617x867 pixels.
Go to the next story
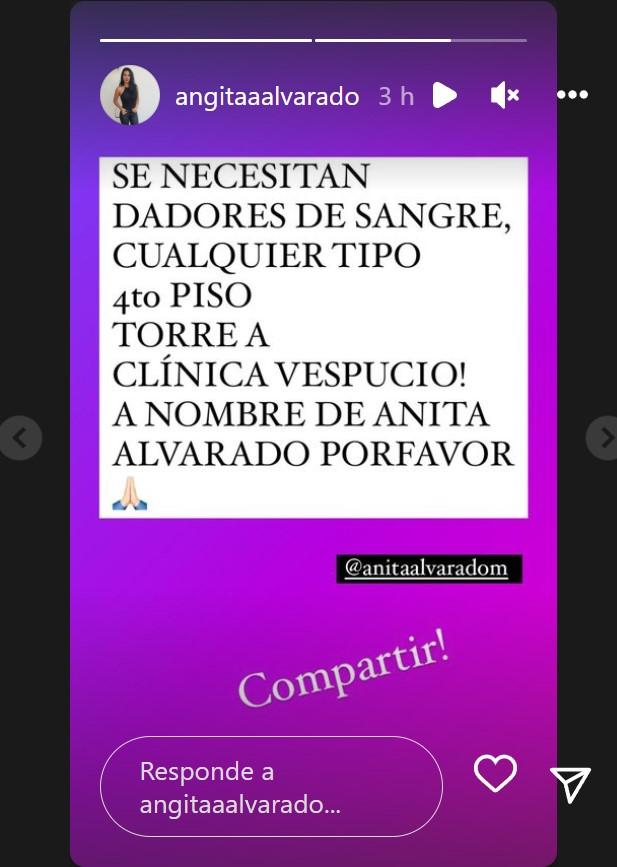(x=603, y=437)
